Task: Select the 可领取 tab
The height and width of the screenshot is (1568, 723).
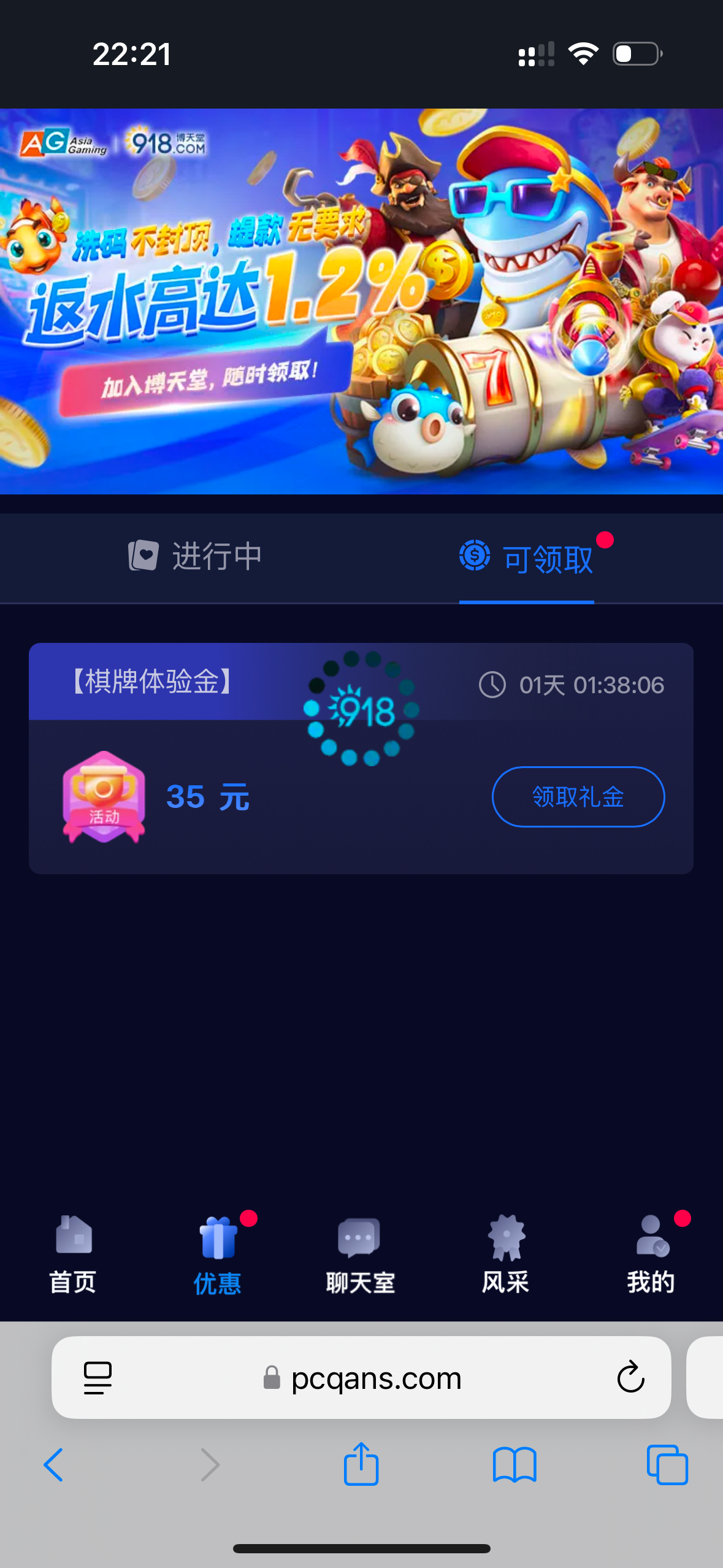Action: (527, 558)
